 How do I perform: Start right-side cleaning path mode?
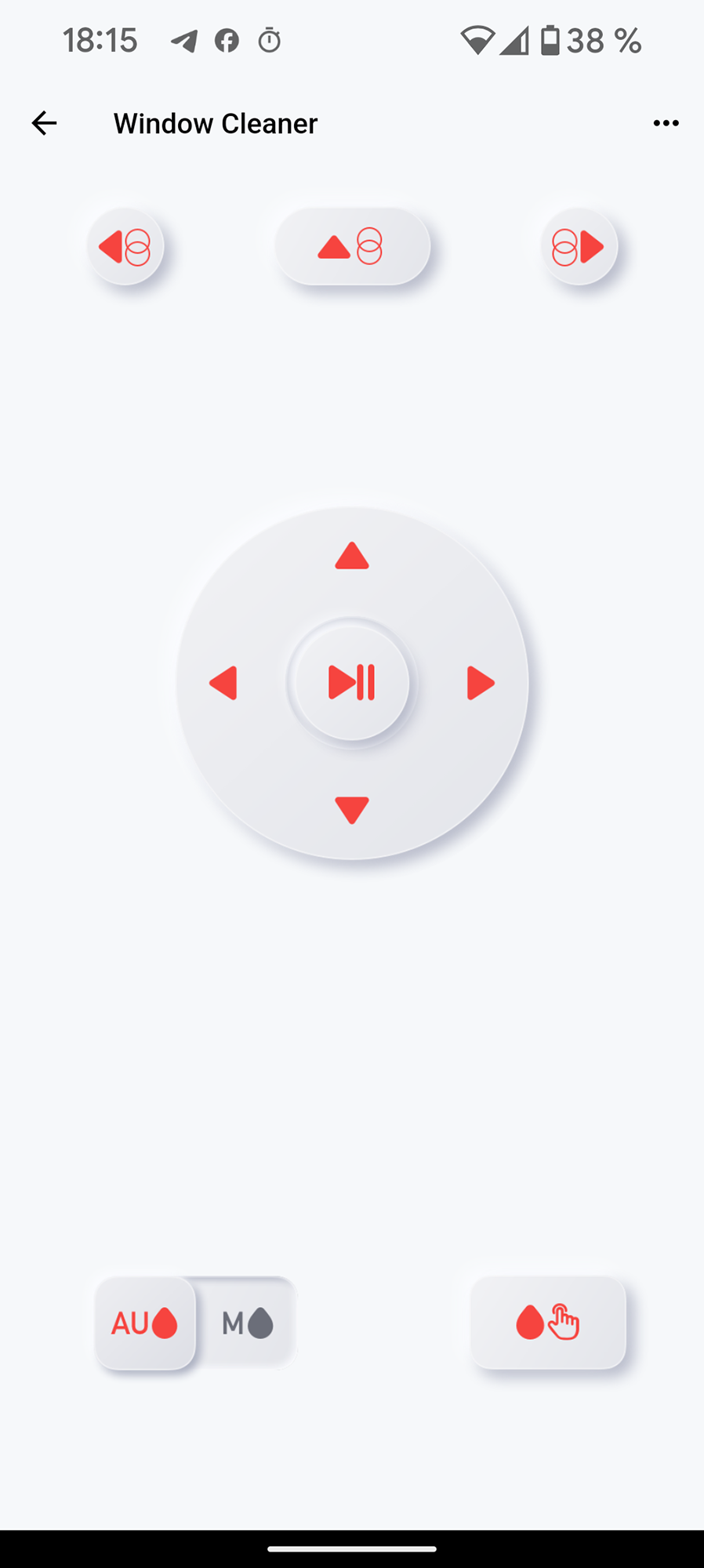pyautogui.click(x=579, y=247)
